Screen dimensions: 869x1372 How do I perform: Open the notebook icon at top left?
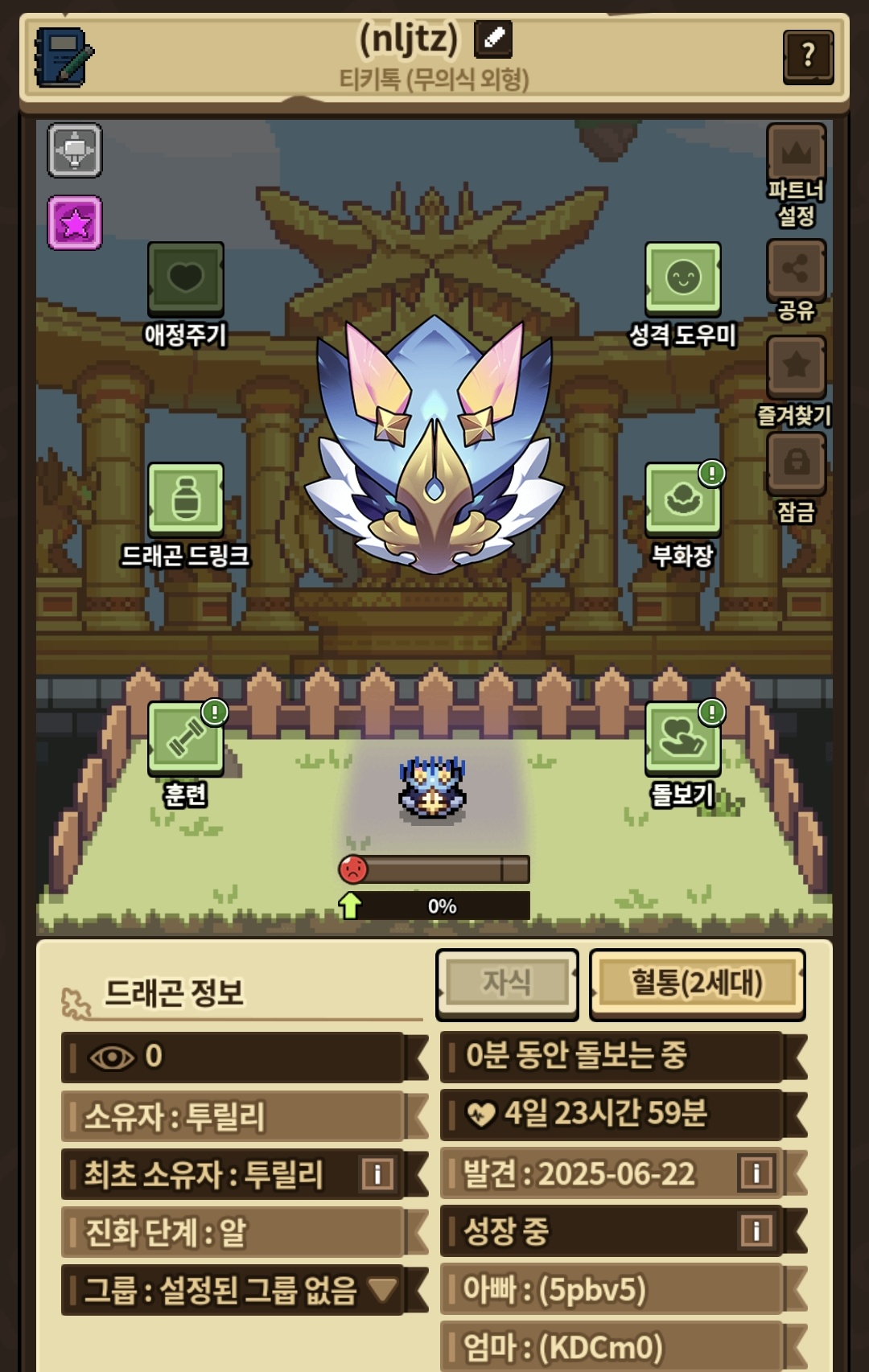pos(64,57)
